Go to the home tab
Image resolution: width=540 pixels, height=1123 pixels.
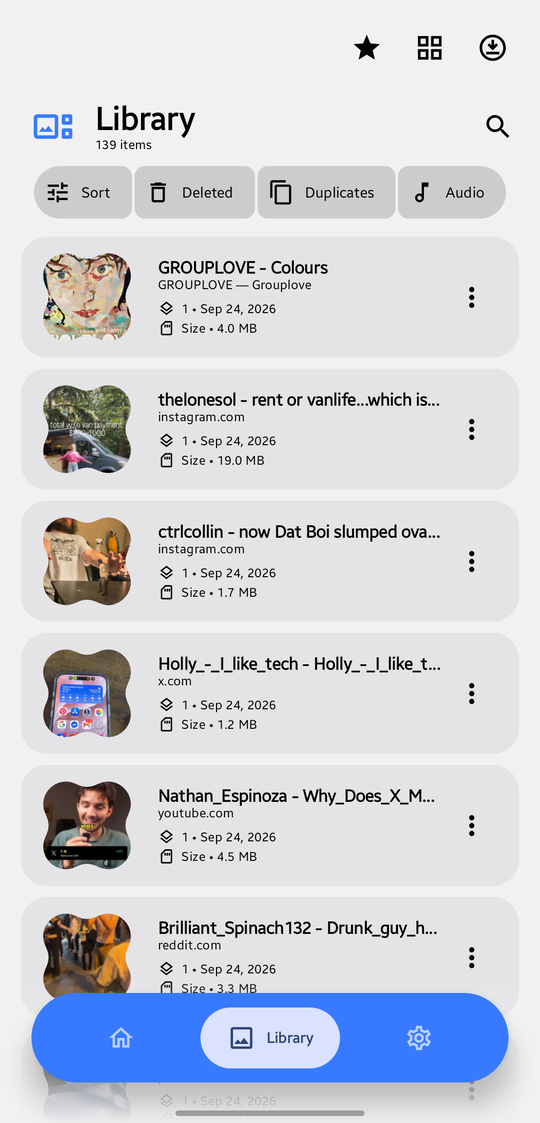(x=121, y=1038)
